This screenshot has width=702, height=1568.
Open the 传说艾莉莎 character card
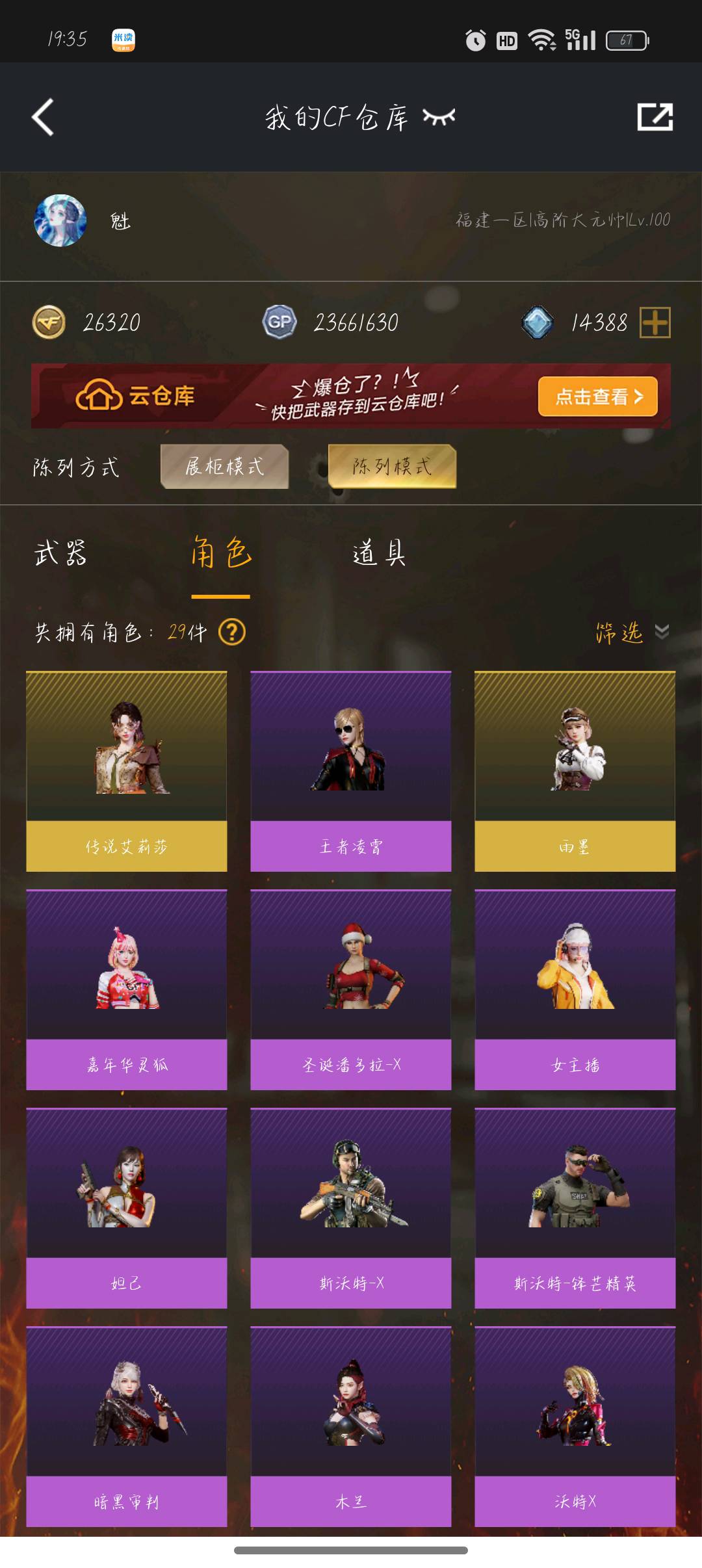127,771
